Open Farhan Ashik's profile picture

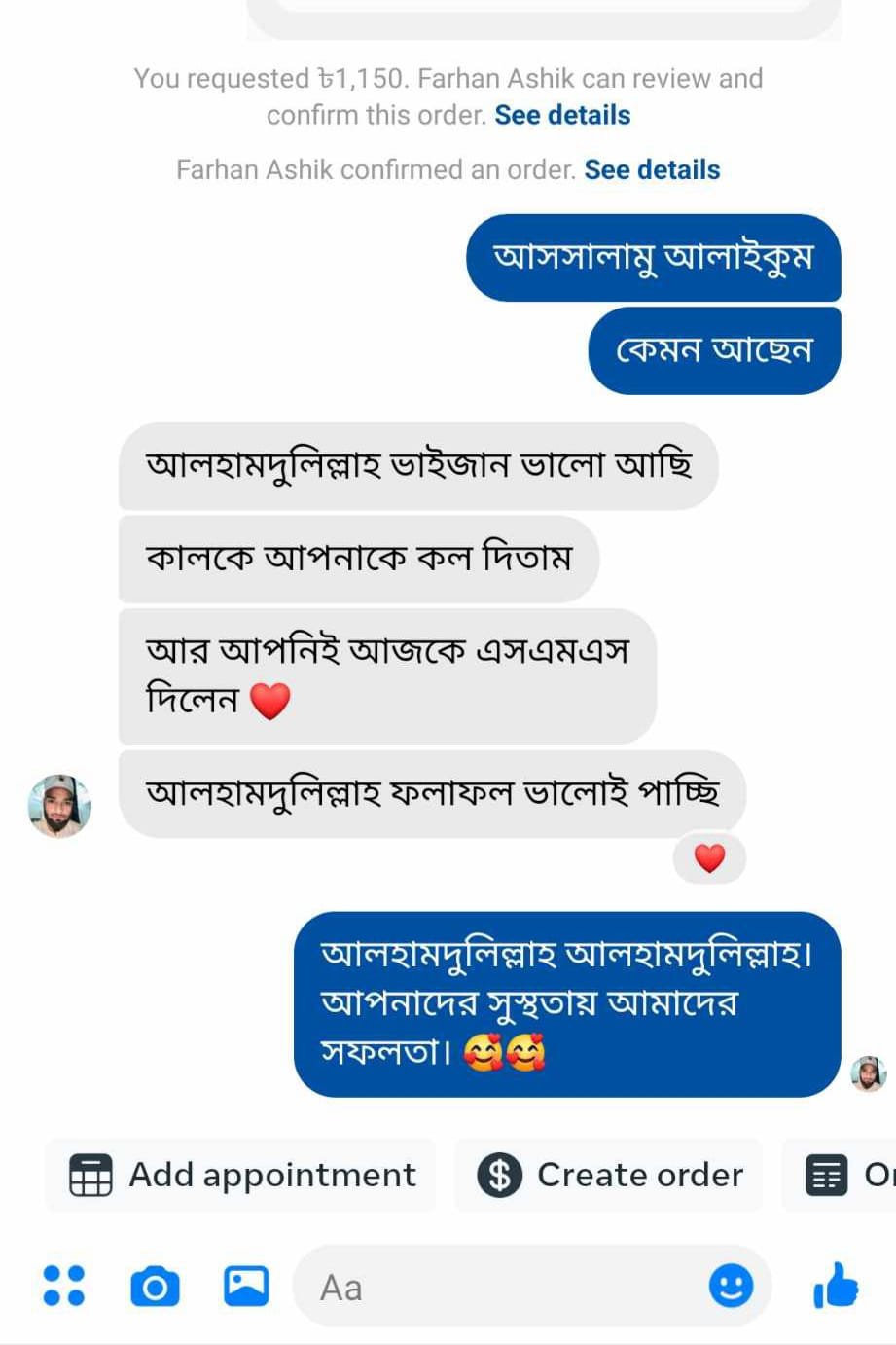tap(59, 806)
